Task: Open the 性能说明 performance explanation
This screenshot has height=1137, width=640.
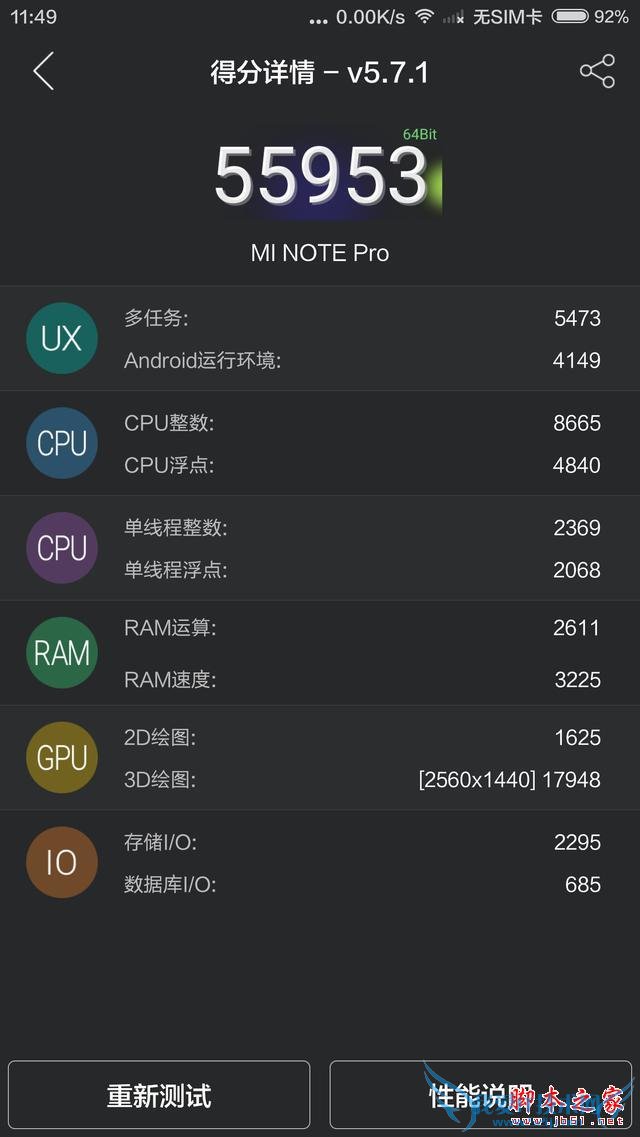Action: 480,1095
